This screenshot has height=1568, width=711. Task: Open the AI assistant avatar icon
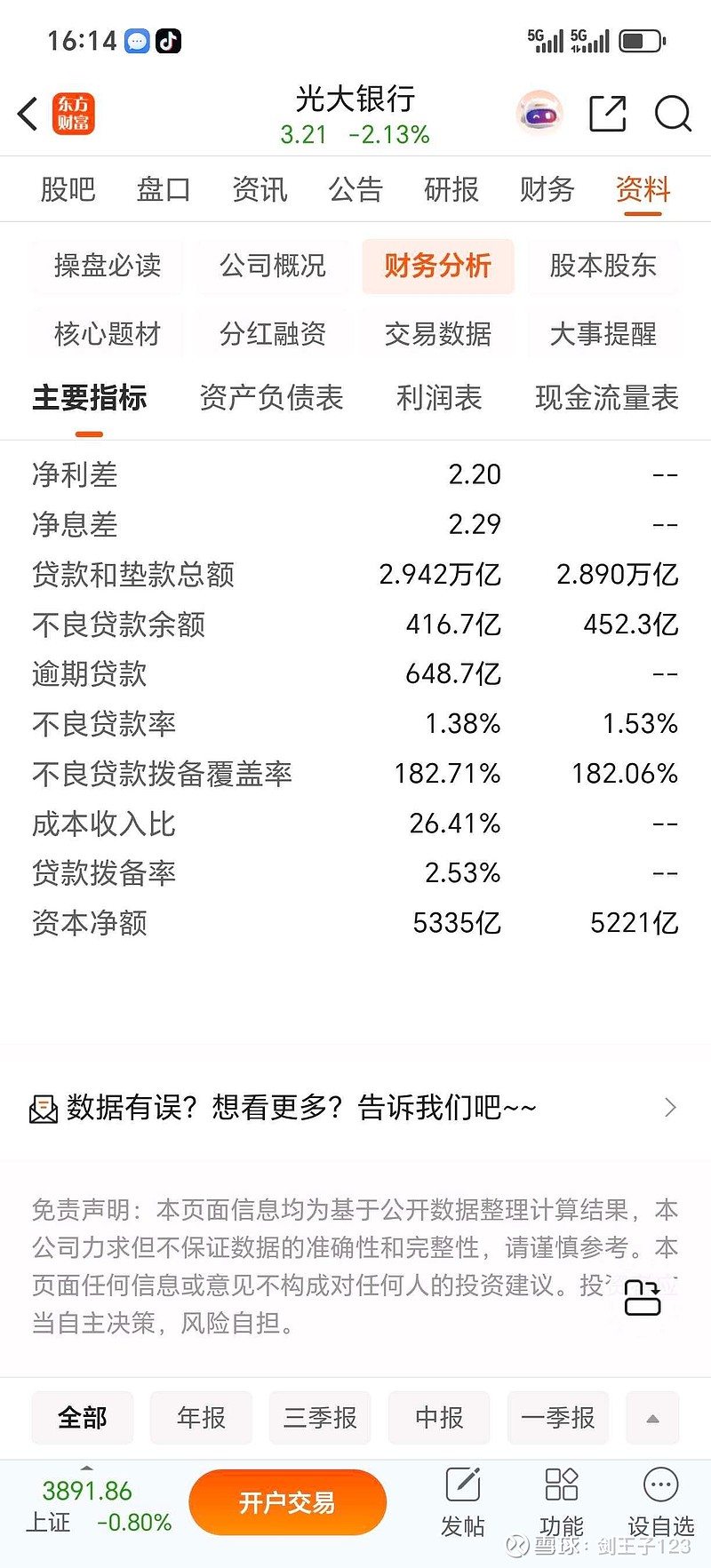click(x=539, y=114)
